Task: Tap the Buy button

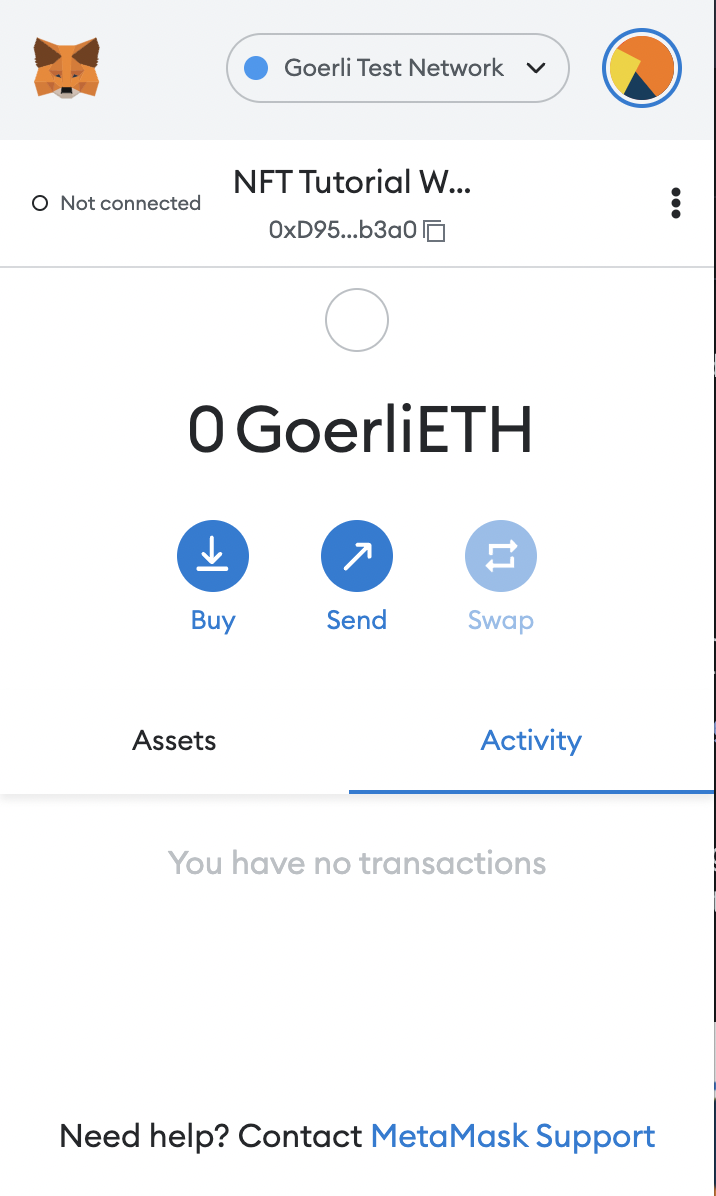Action: click(212, 557)
